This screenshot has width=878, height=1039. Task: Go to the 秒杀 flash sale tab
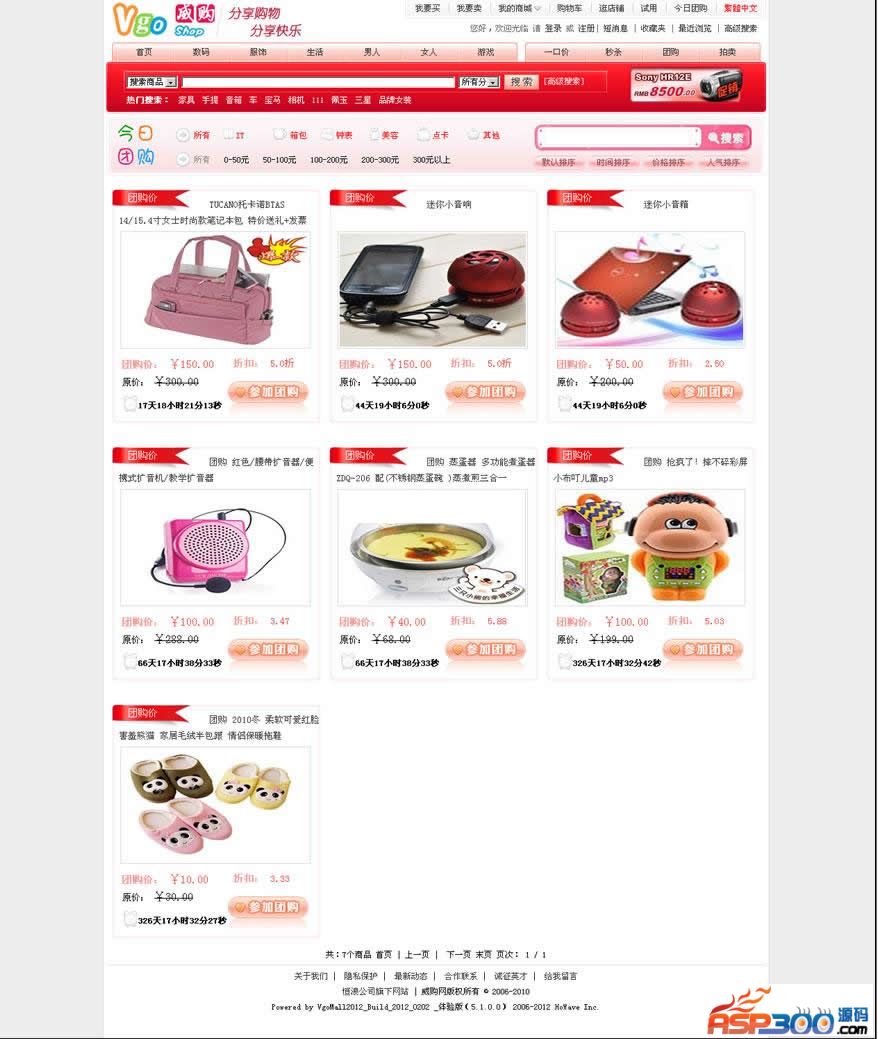point(613,52)
